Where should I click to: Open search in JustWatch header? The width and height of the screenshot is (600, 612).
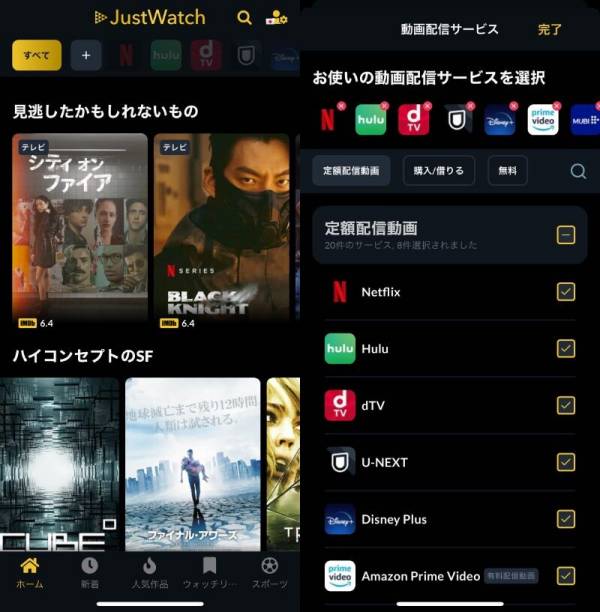click(244, 17)
